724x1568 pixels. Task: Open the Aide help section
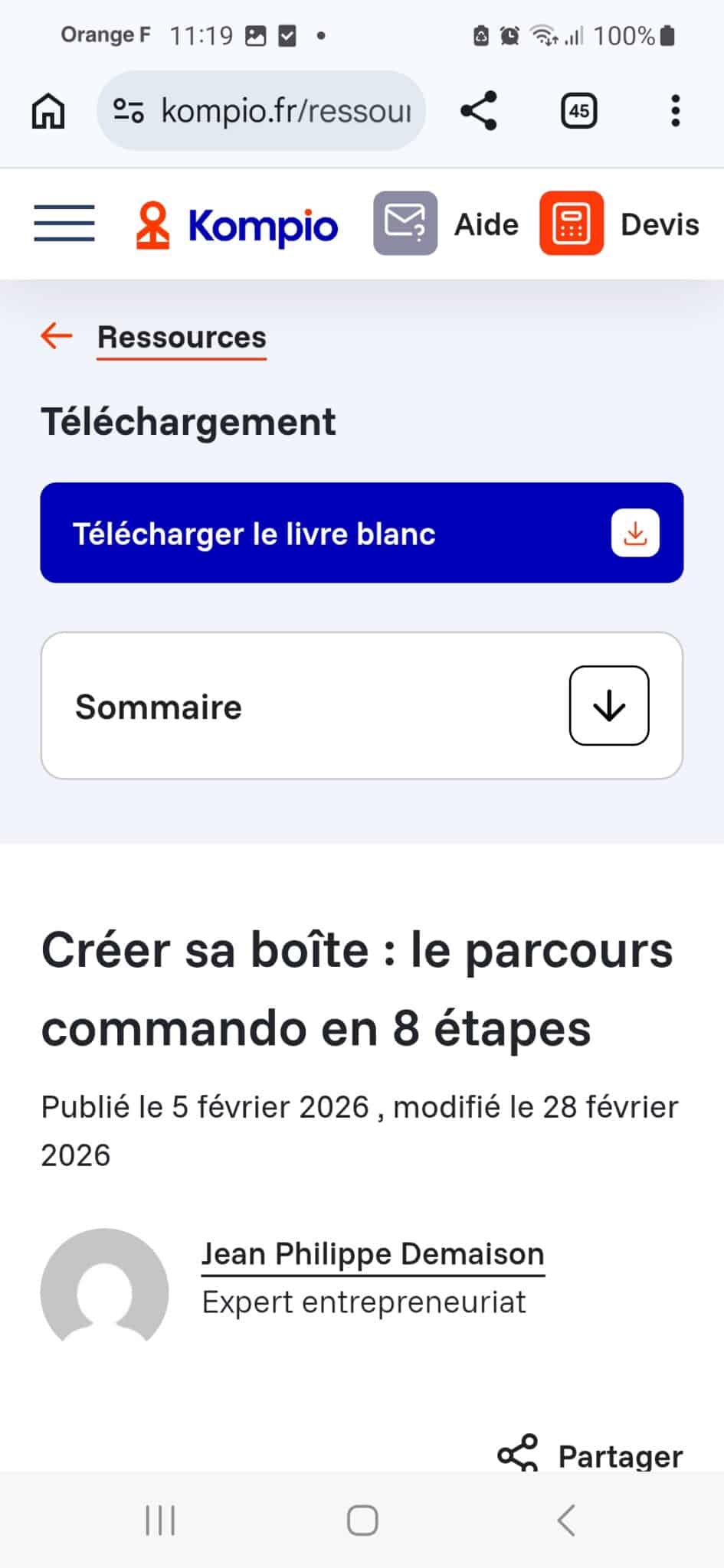pyautogui.click(x=446, y=224)
